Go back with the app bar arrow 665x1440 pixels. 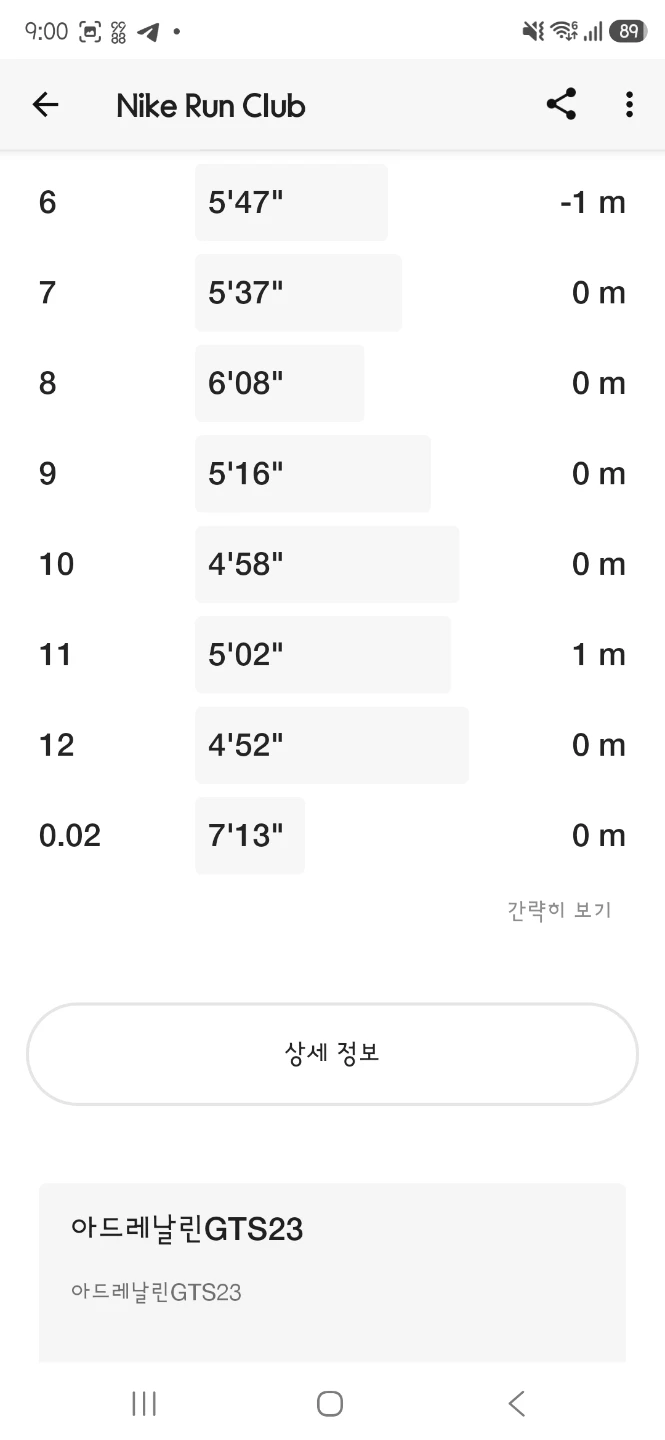tap(46, 105)
